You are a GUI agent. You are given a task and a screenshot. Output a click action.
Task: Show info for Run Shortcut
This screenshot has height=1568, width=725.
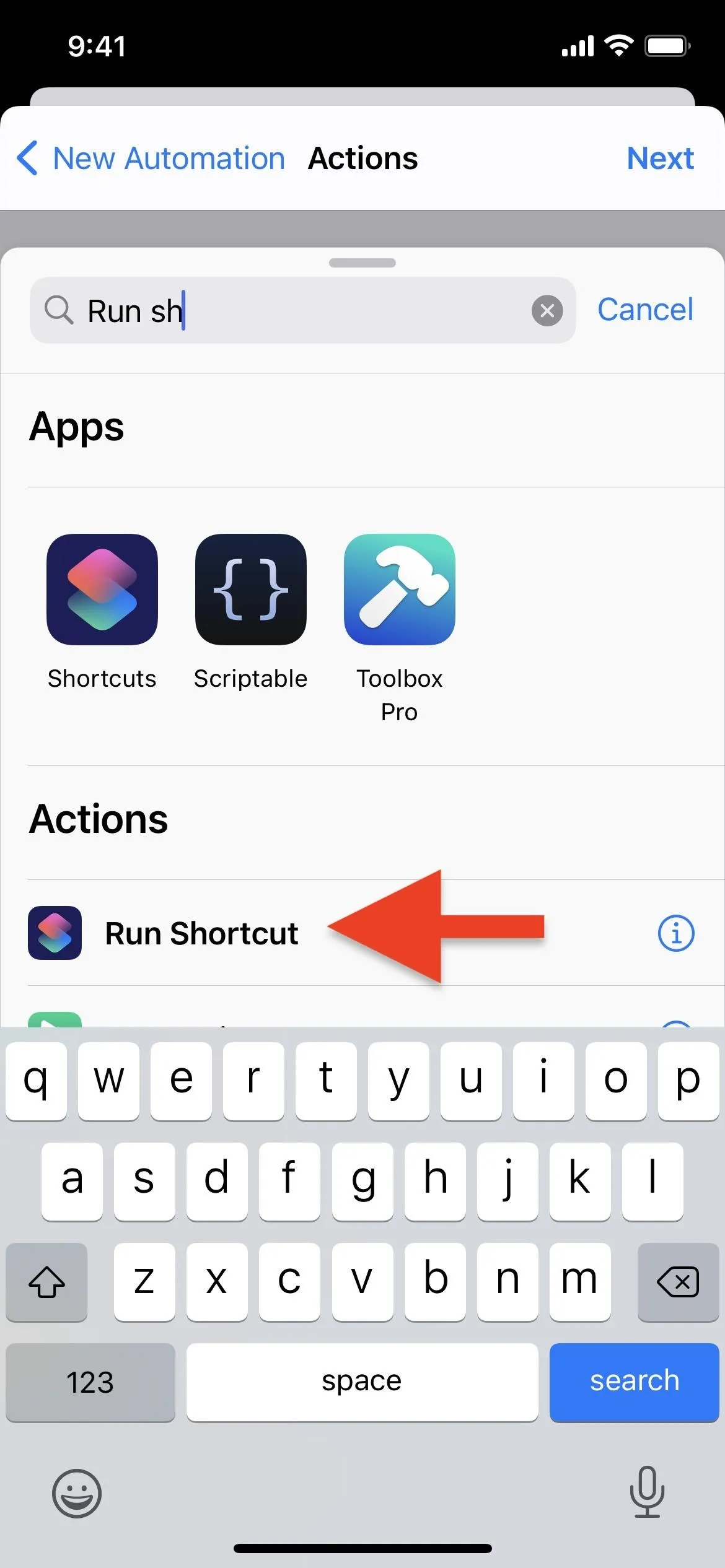(676, 933)
